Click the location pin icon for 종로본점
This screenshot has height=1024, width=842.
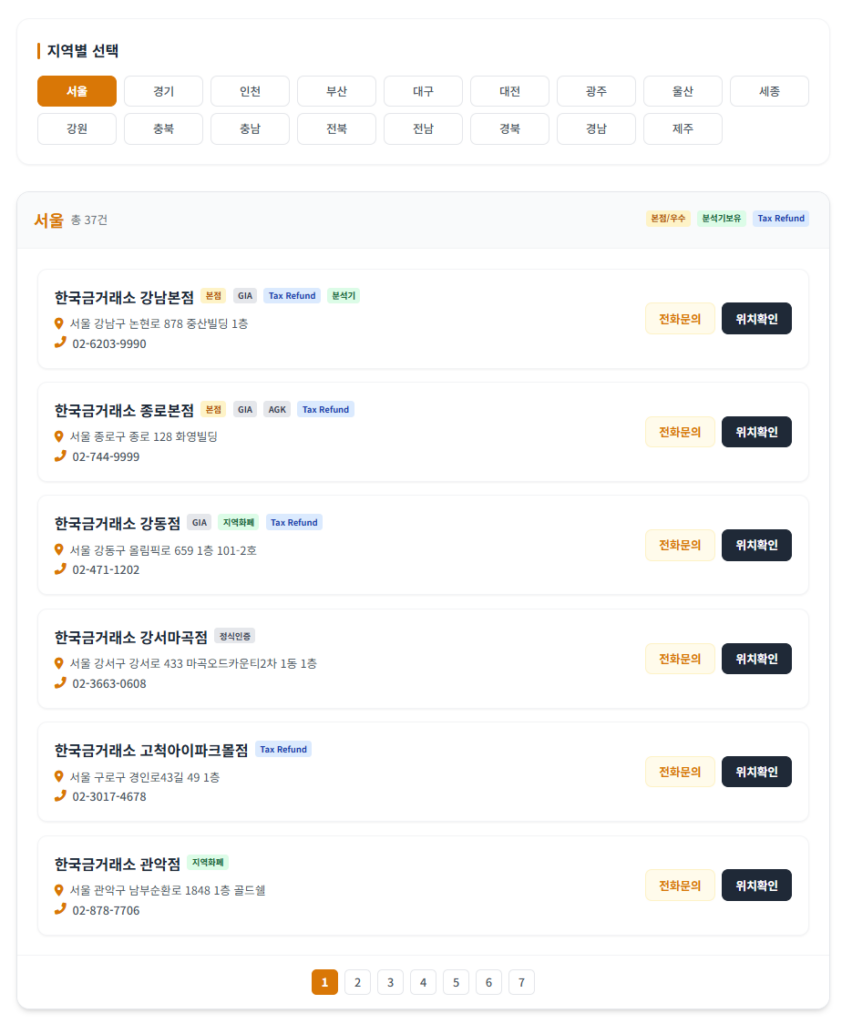60,436
